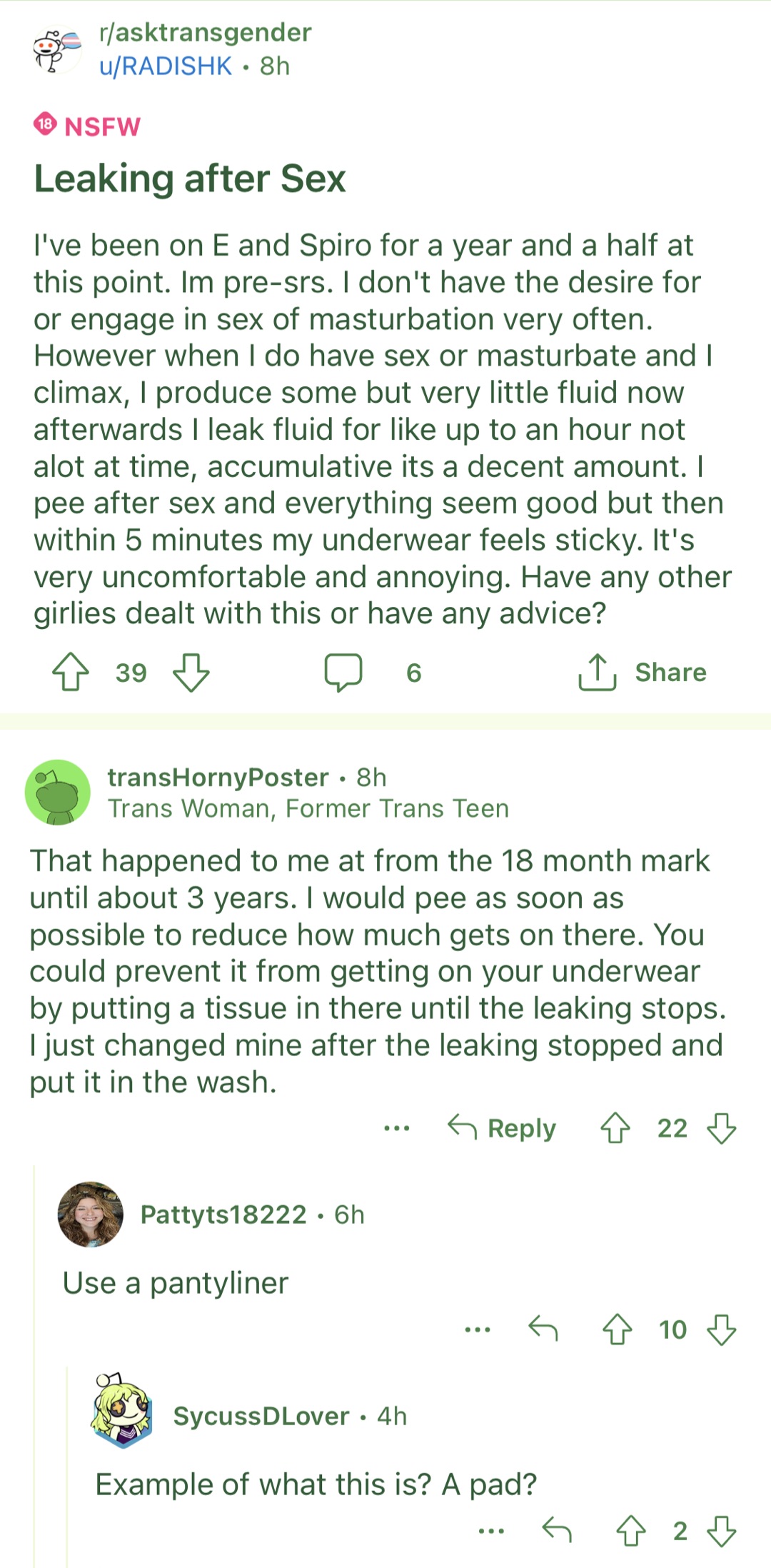
Task: Open overflow menu on SycussDLover's comment
Action: [x=492, y=1531]
